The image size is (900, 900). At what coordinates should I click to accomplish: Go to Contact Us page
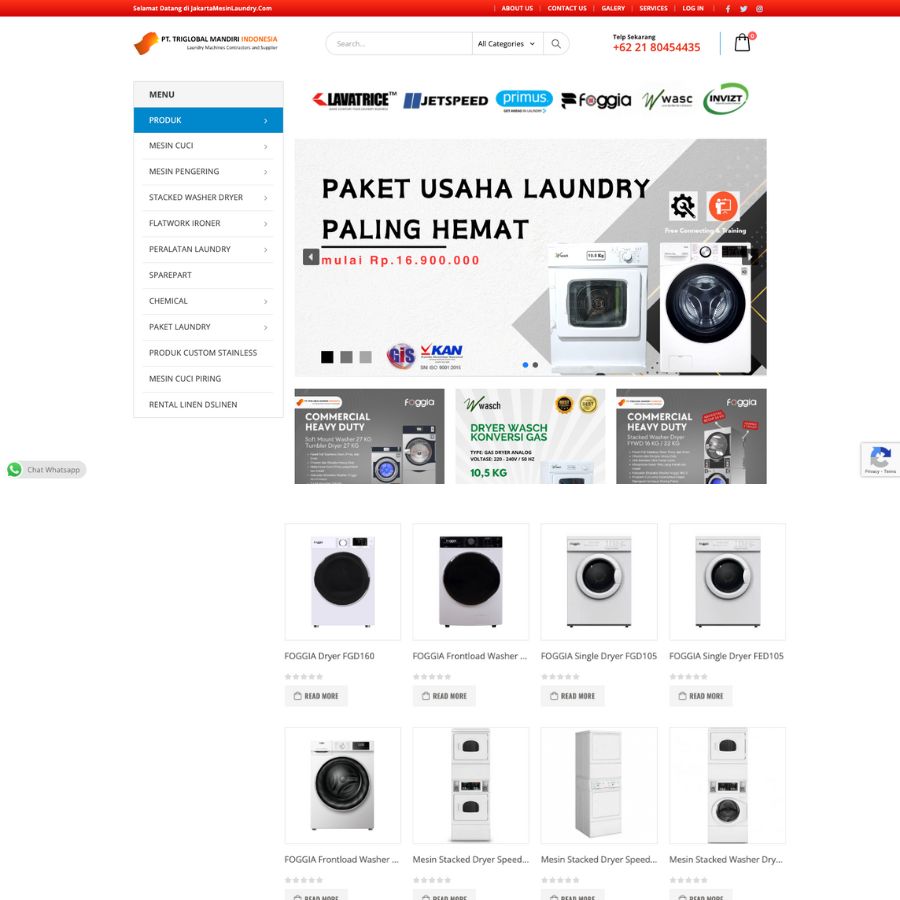pos(567,8)
